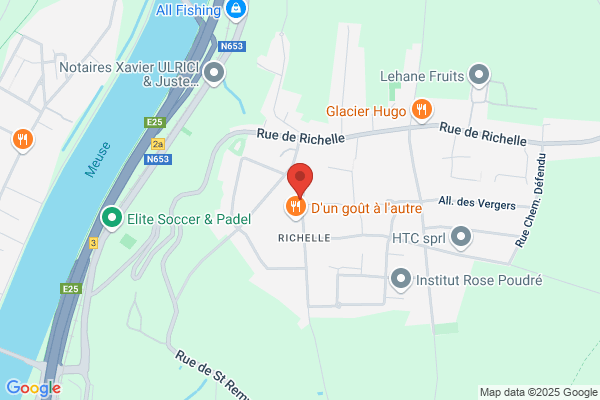Open the Lehane Fruits place marker

point(479,75)
